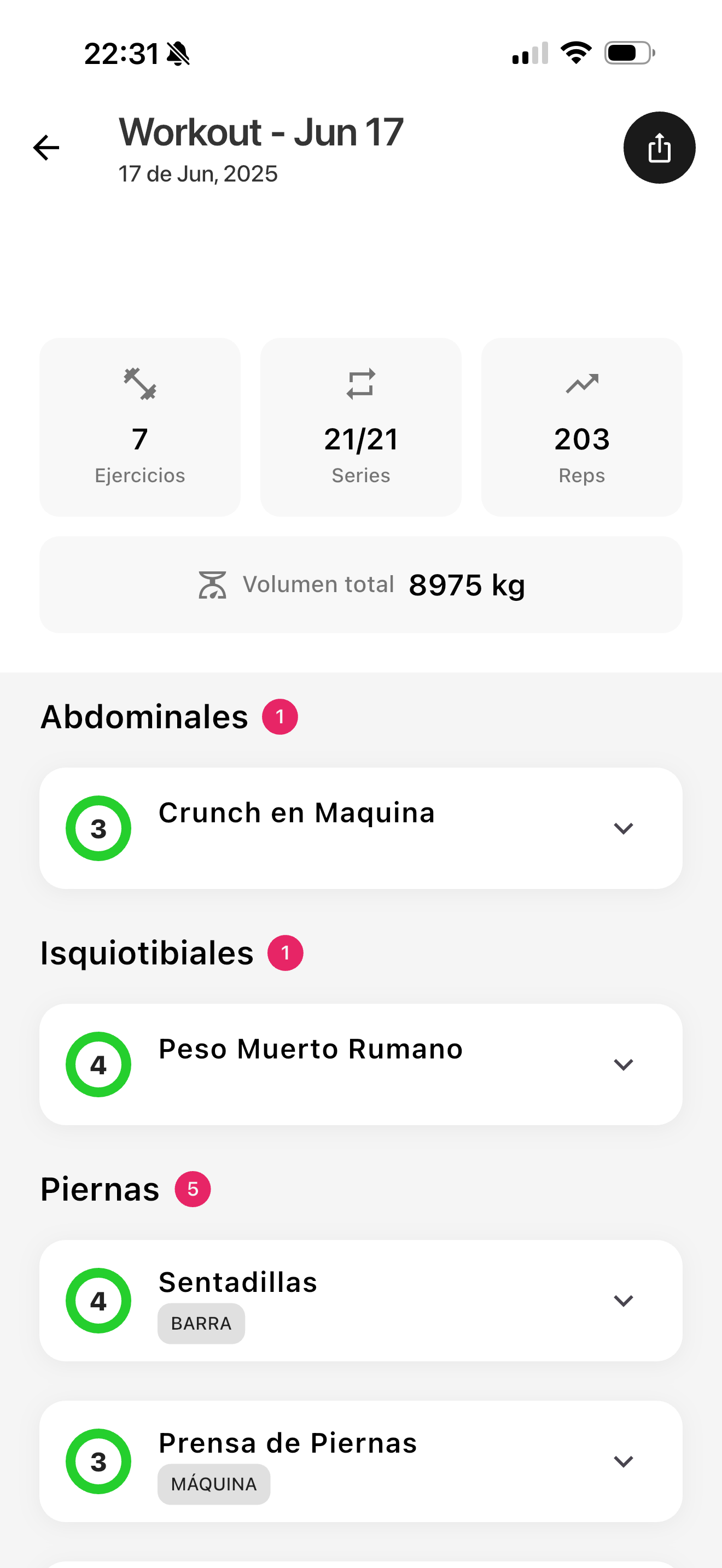
Task: Expand the Peso Muerto Rumano exercise
Action: 624,1064
